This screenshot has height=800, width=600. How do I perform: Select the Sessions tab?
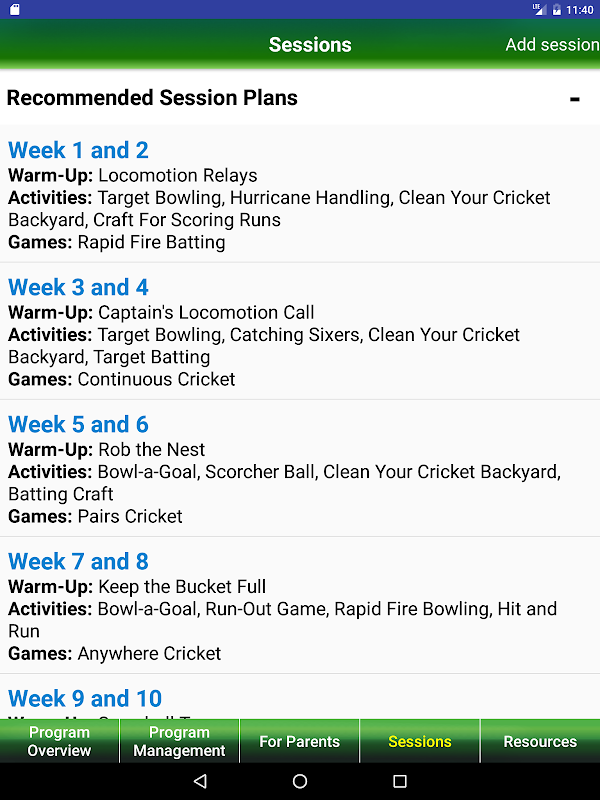pos(420,741)
